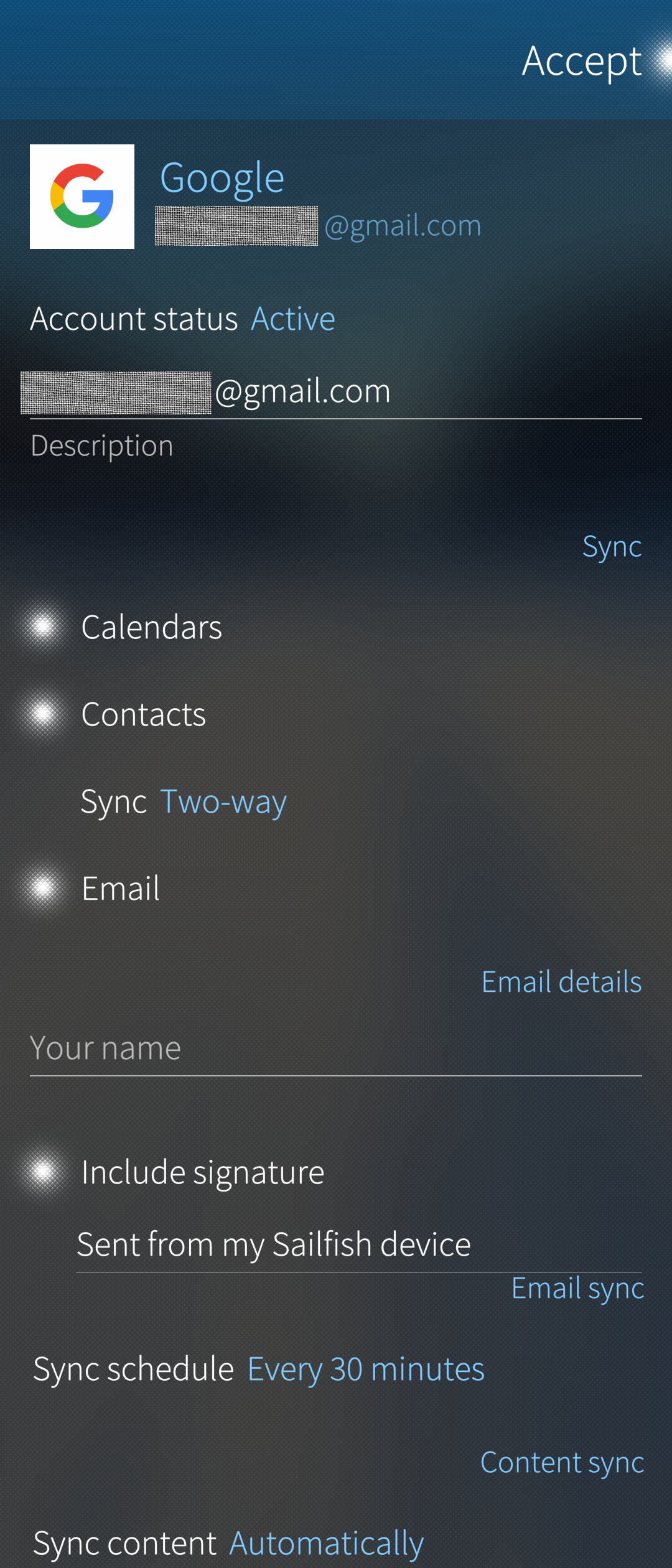This screenshot has width=672, height=1568.
Task: Edit the Sailfish signature text
Action: point(358,1245)
